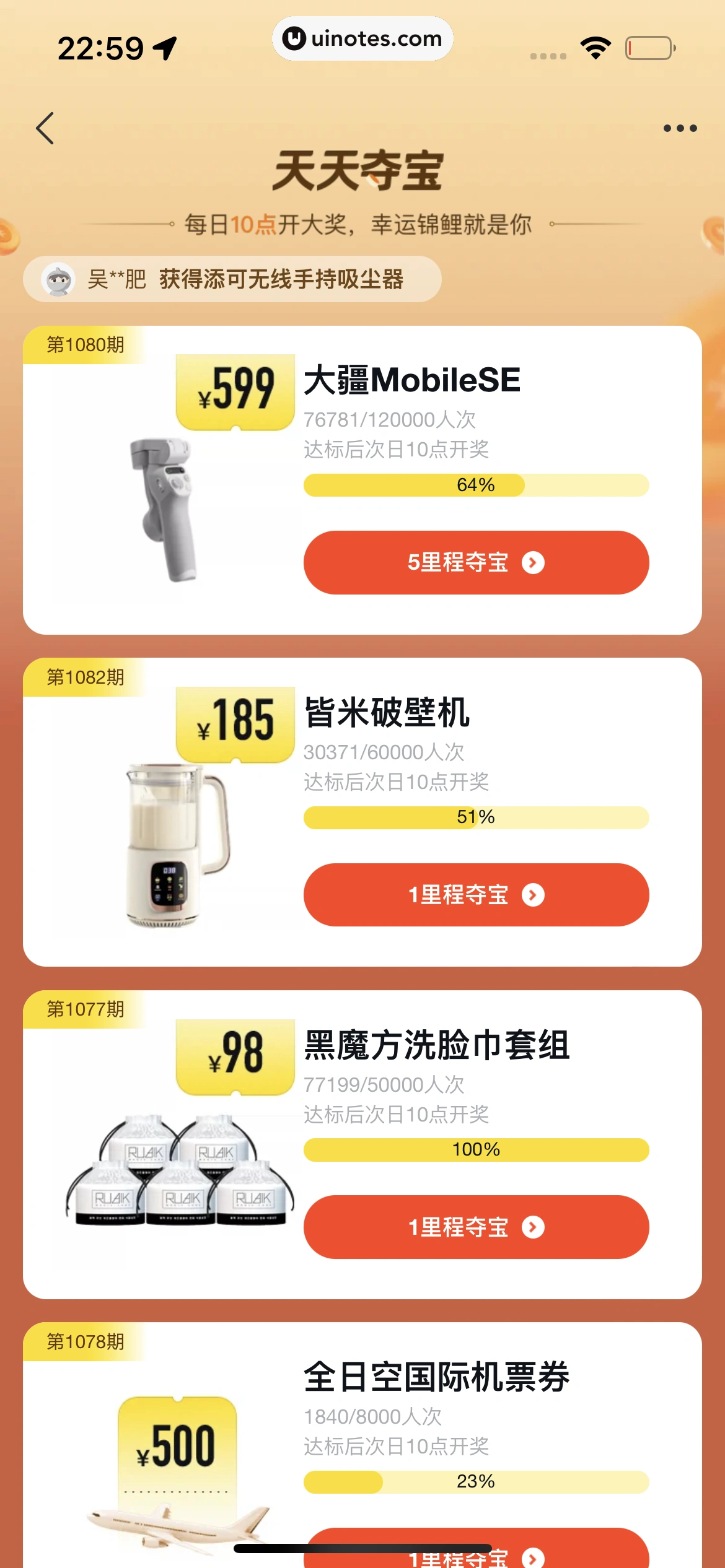Open the three-dot overflow menu
The height and width of the screenshot is (1568, 725).
pyautogui.click(x=680, y=128)
